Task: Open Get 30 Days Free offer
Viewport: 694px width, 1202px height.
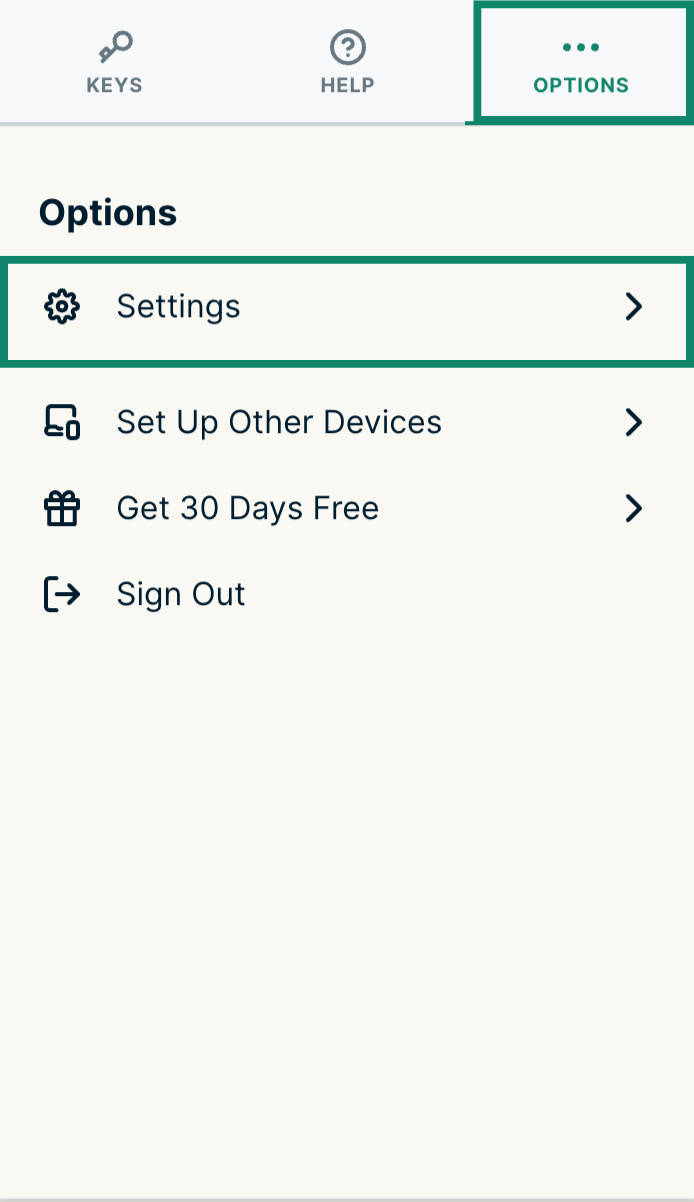Action: coord(346,509)
